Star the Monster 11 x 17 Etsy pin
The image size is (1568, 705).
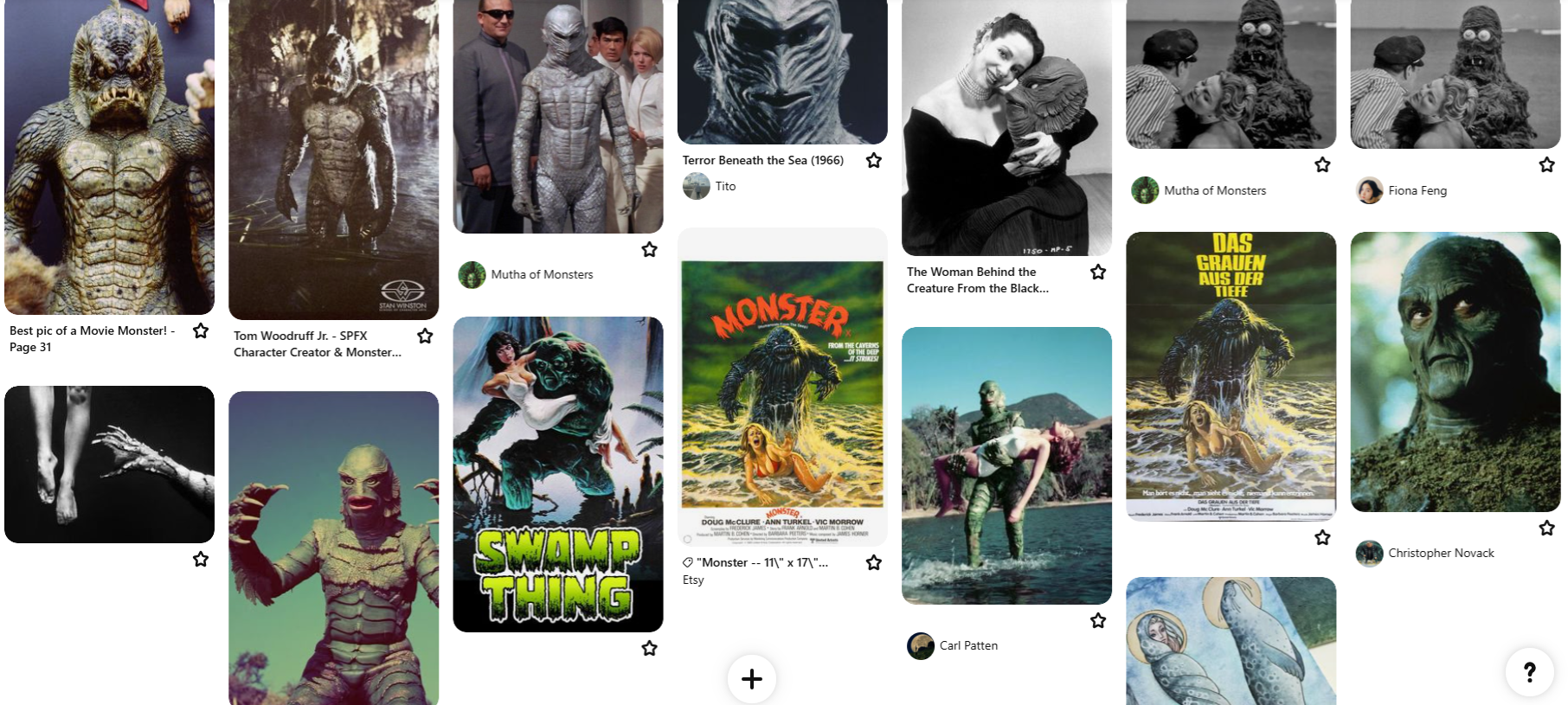pos(874,562)
